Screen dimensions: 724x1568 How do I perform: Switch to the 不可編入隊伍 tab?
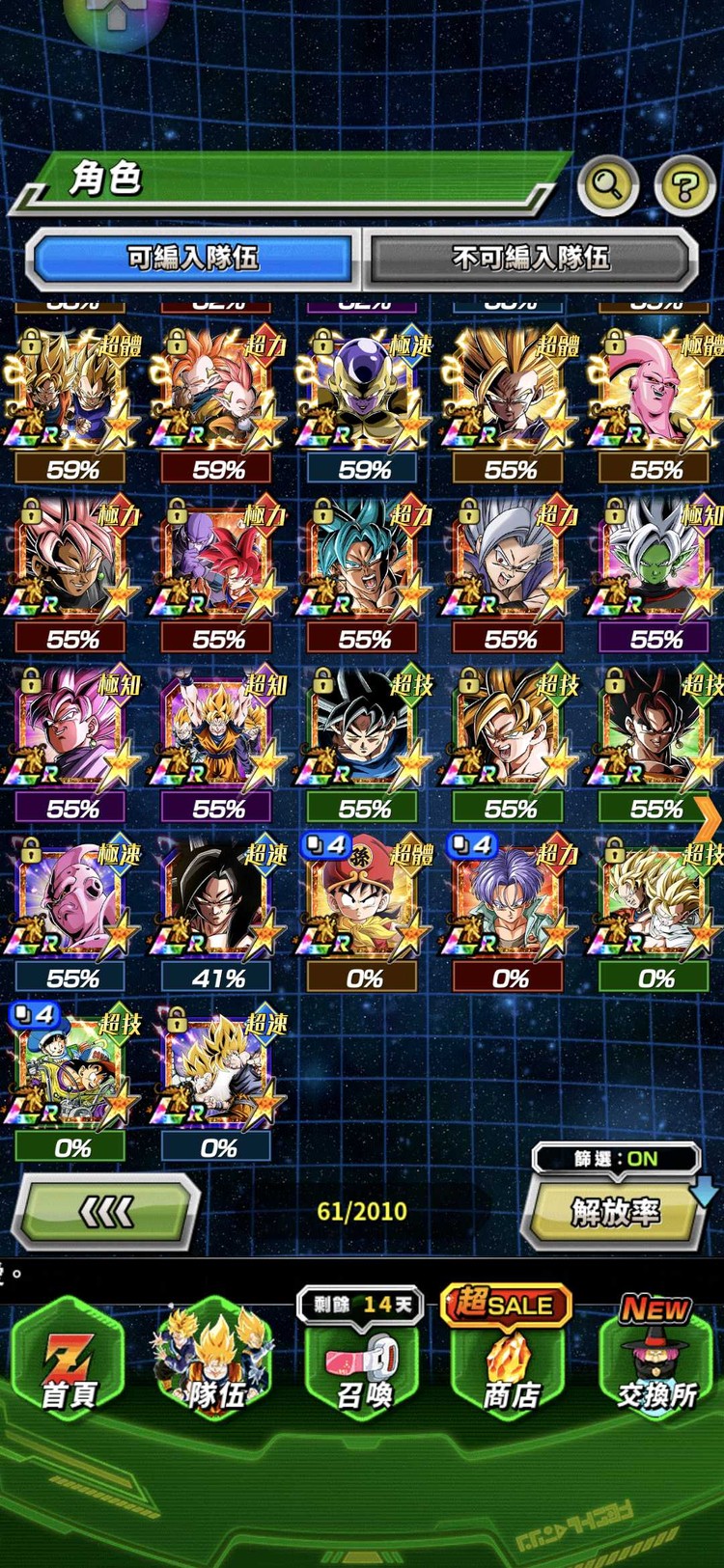tap(530, 258)
